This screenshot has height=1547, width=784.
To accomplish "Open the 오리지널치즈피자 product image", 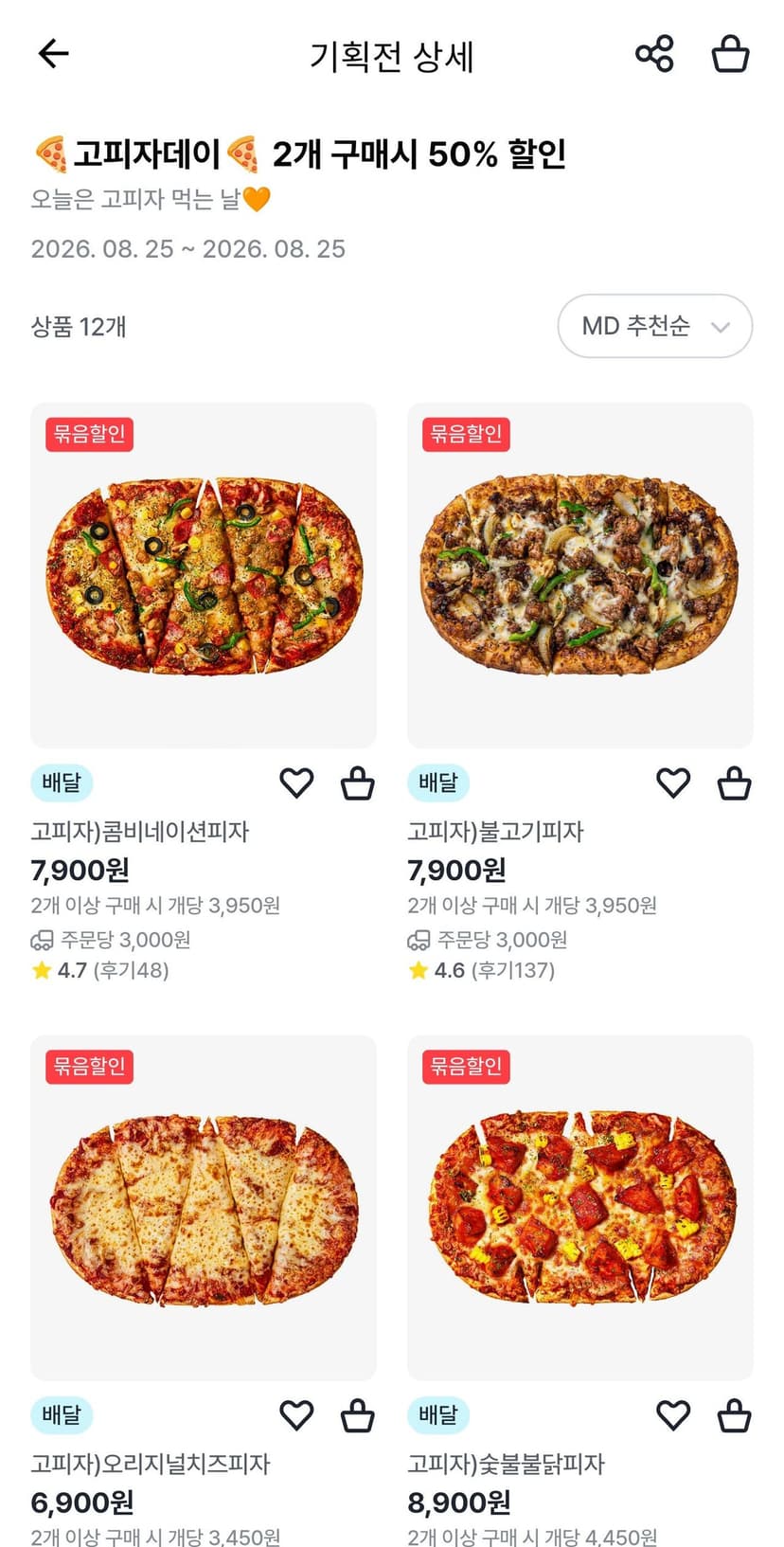I will (204, 1208).
